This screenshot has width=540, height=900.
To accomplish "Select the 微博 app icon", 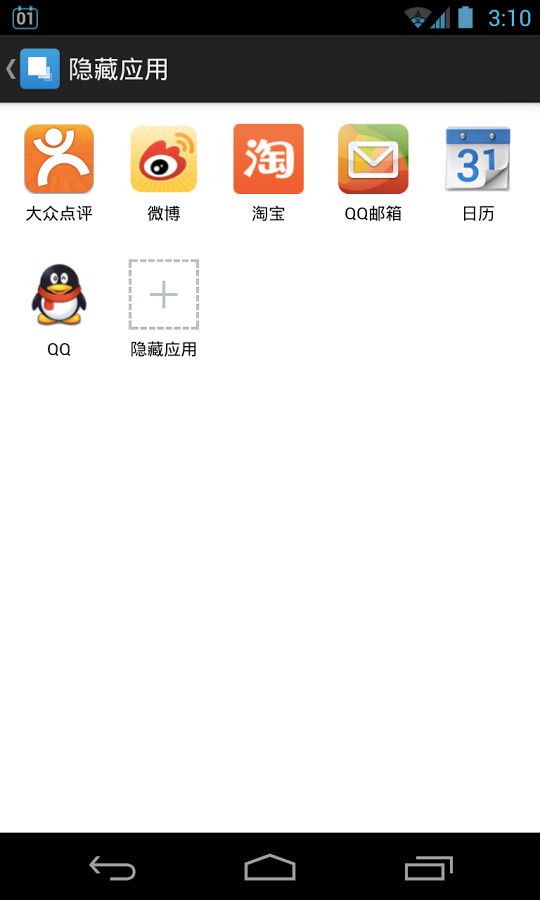I will (164, 159).
